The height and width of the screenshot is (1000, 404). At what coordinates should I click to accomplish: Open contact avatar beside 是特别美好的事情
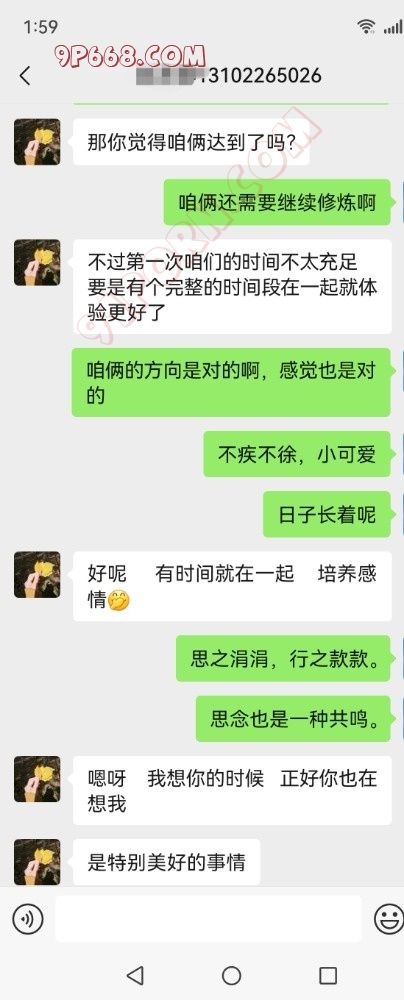click(x=37, y=862)
